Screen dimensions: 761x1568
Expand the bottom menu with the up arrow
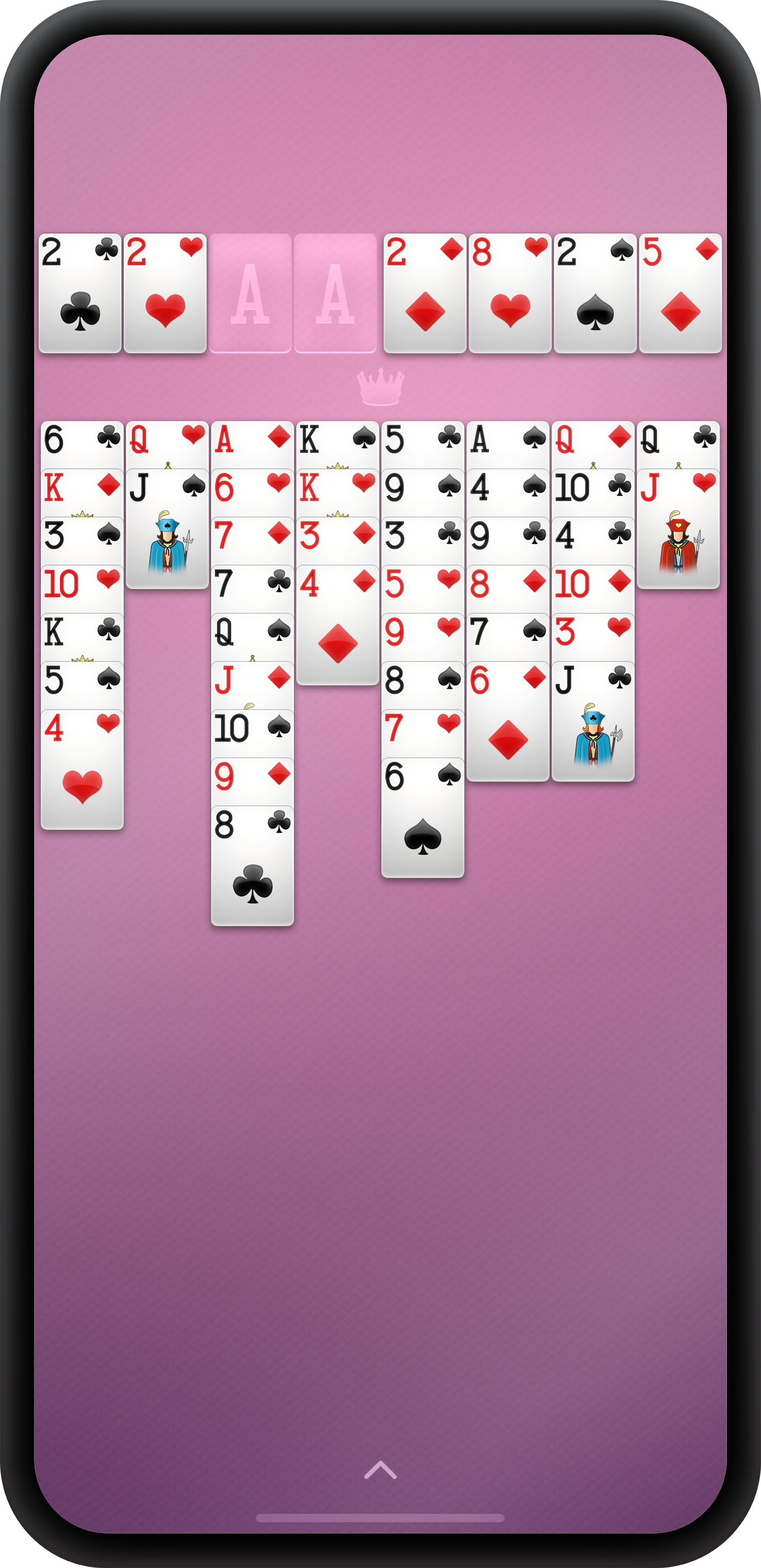click(x=380, y=1470)
